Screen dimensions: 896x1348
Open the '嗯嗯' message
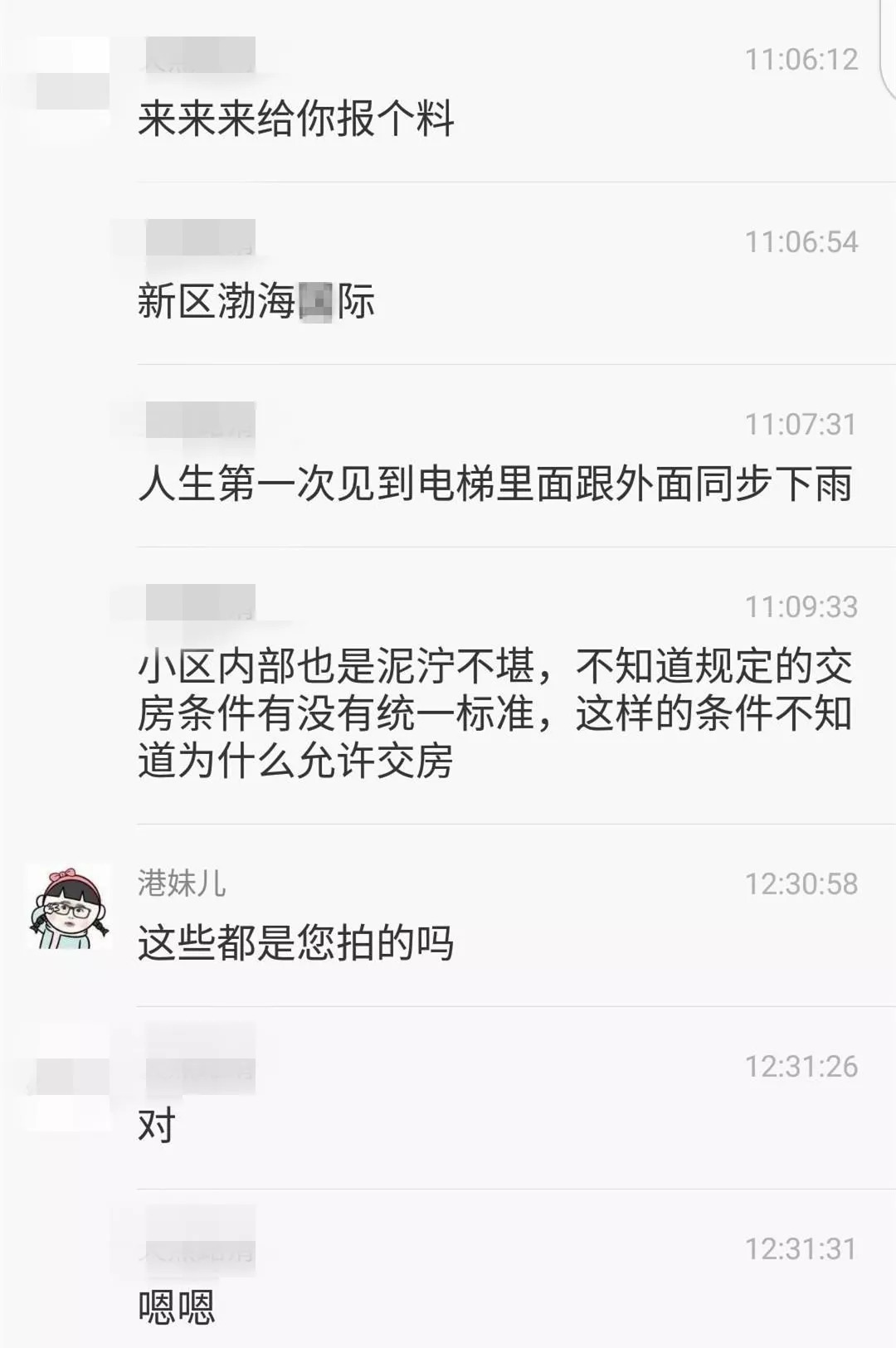coord(177,1307)
